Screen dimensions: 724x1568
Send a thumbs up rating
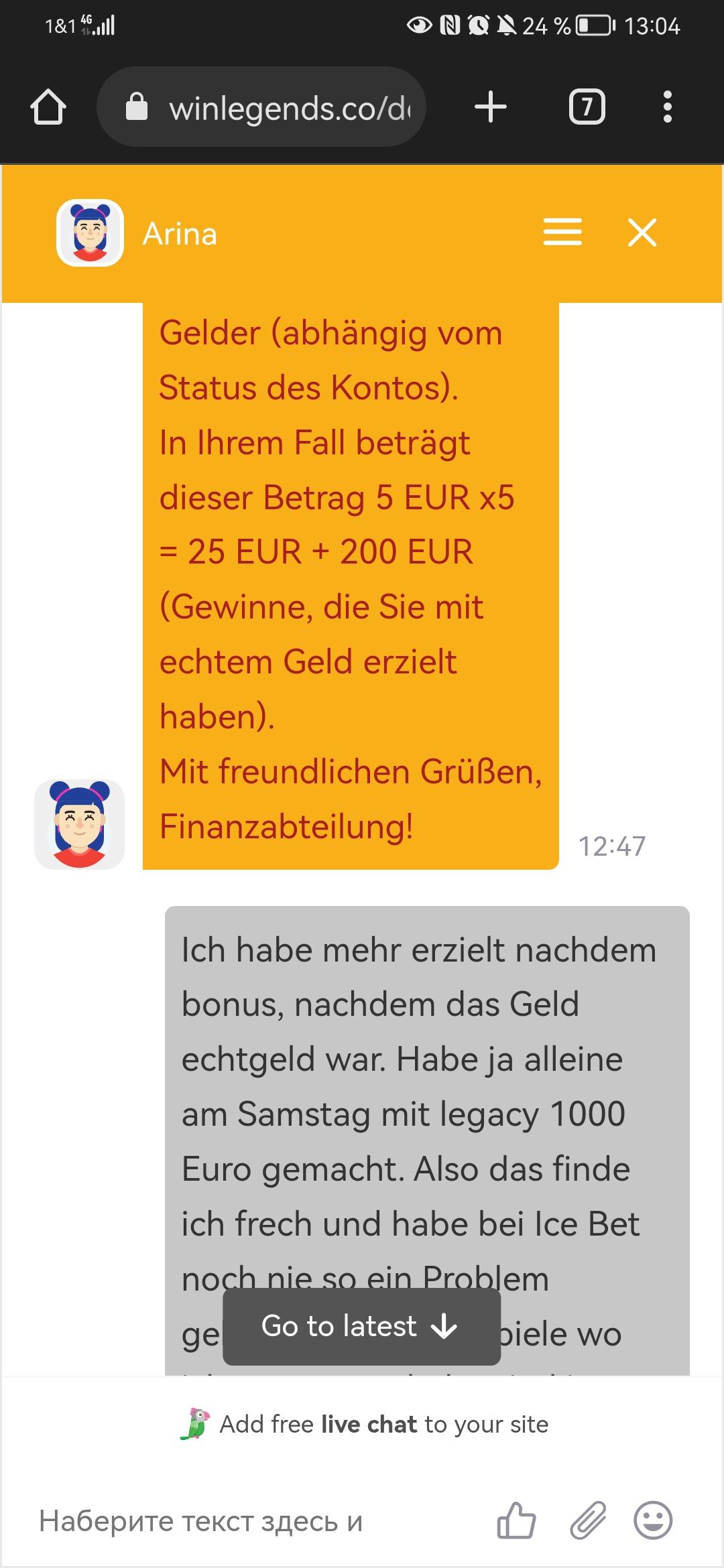[x=516, y=1520]
